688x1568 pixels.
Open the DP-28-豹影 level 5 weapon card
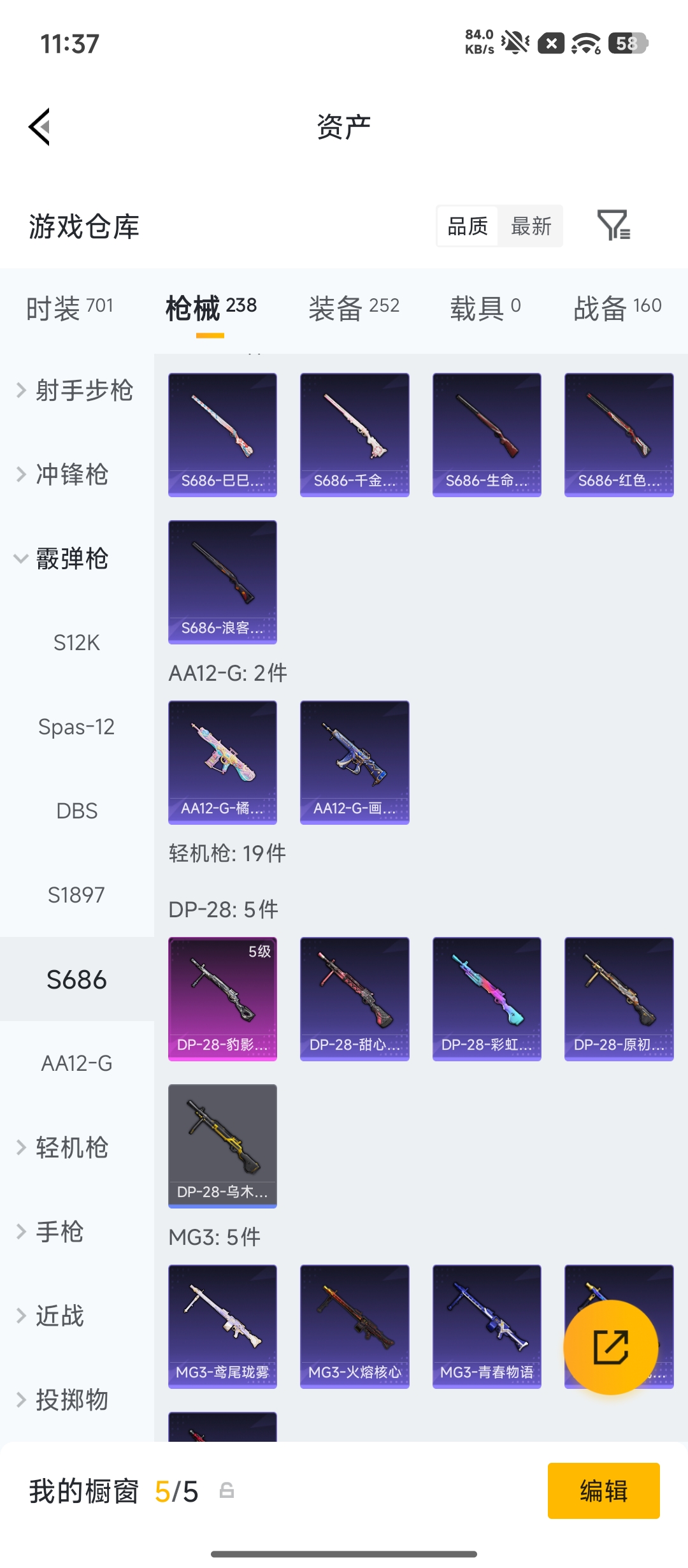click(222, 998)
